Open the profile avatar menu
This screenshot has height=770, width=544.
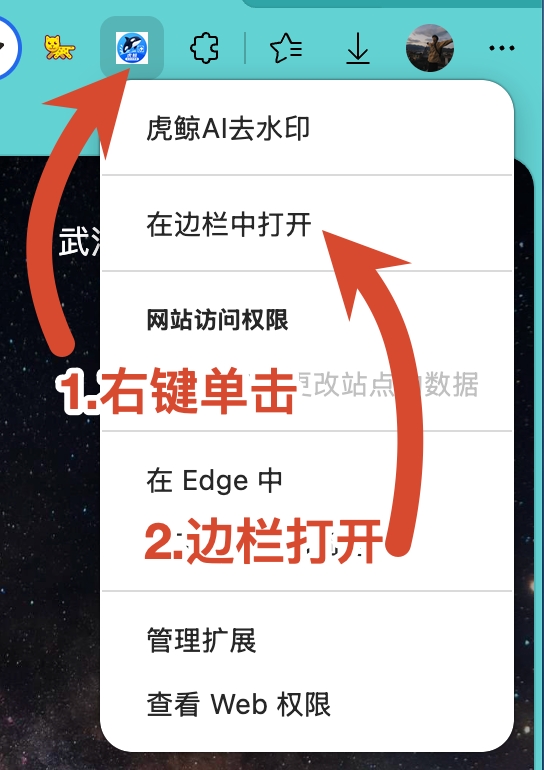pyautogui.click(x=430, y=48)
